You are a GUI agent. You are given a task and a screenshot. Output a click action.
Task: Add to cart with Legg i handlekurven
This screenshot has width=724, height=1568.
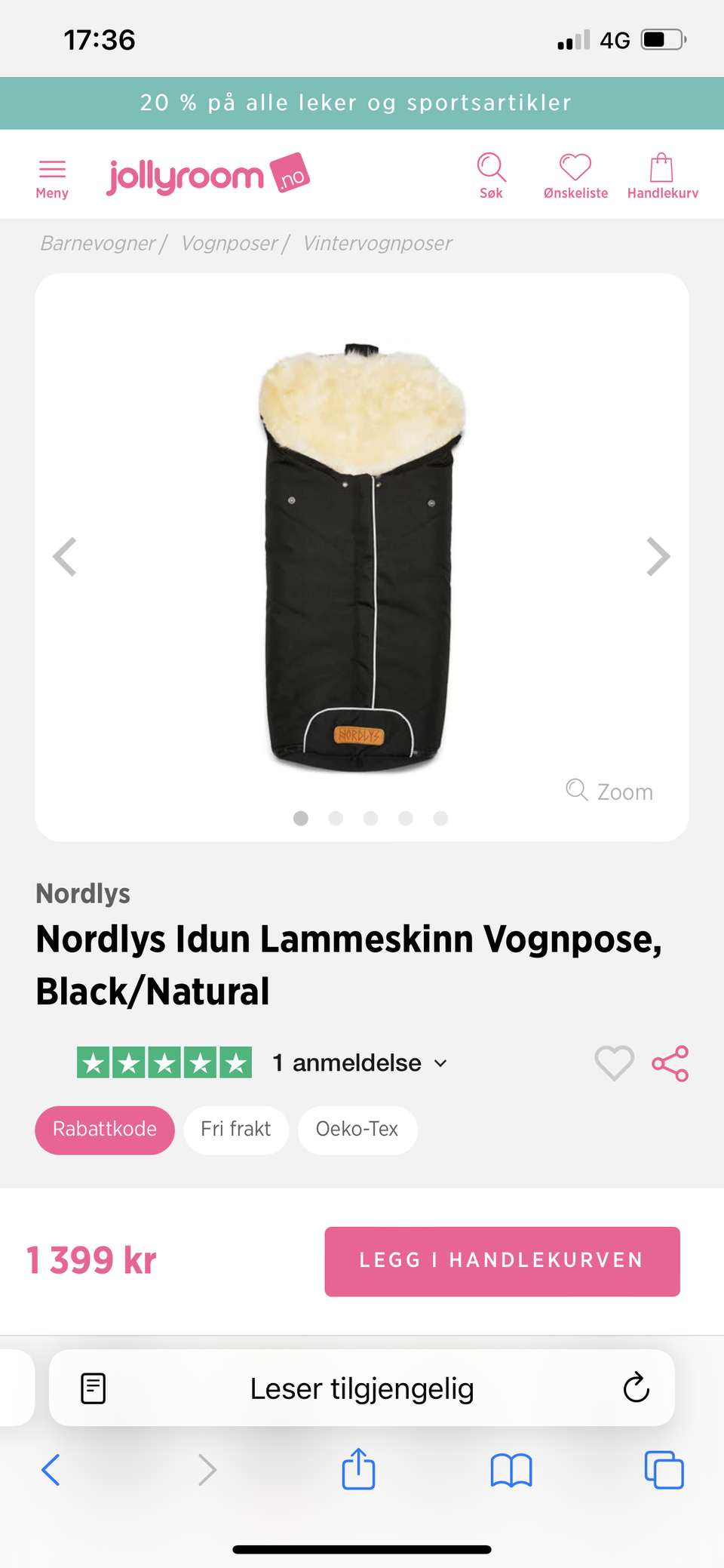click(502, 1260)
